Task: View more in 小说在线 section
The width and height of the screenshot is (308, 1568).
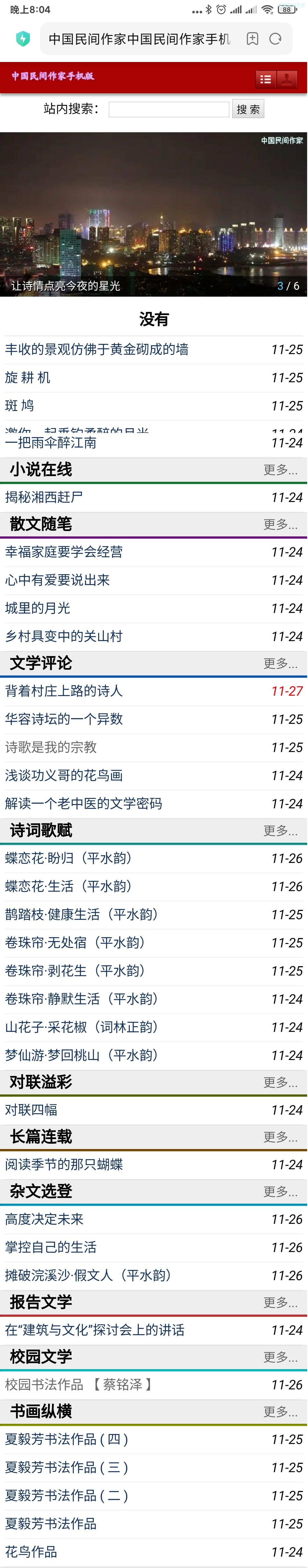Action: 280,469
